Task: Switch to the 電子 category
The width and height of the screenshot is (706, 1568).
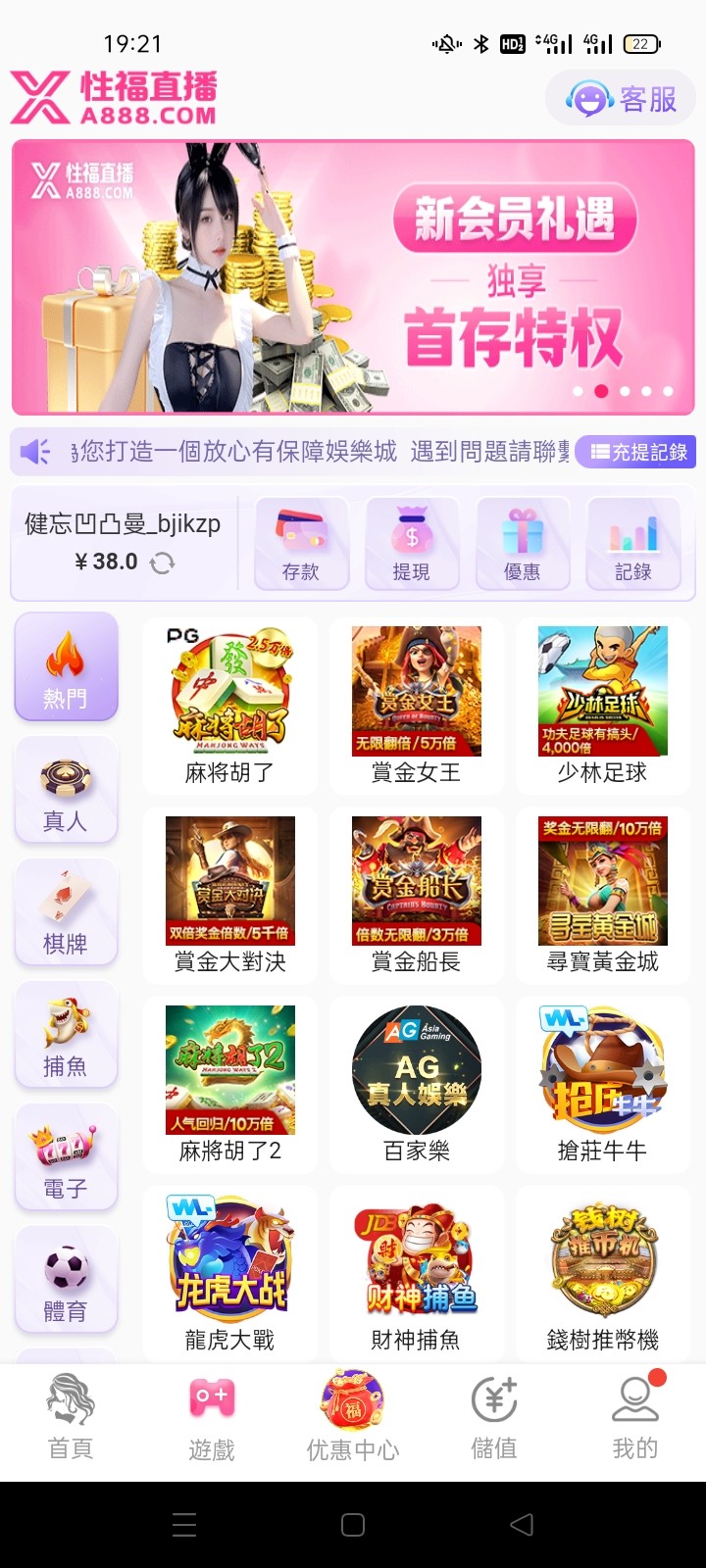Action: [66, 1158]
